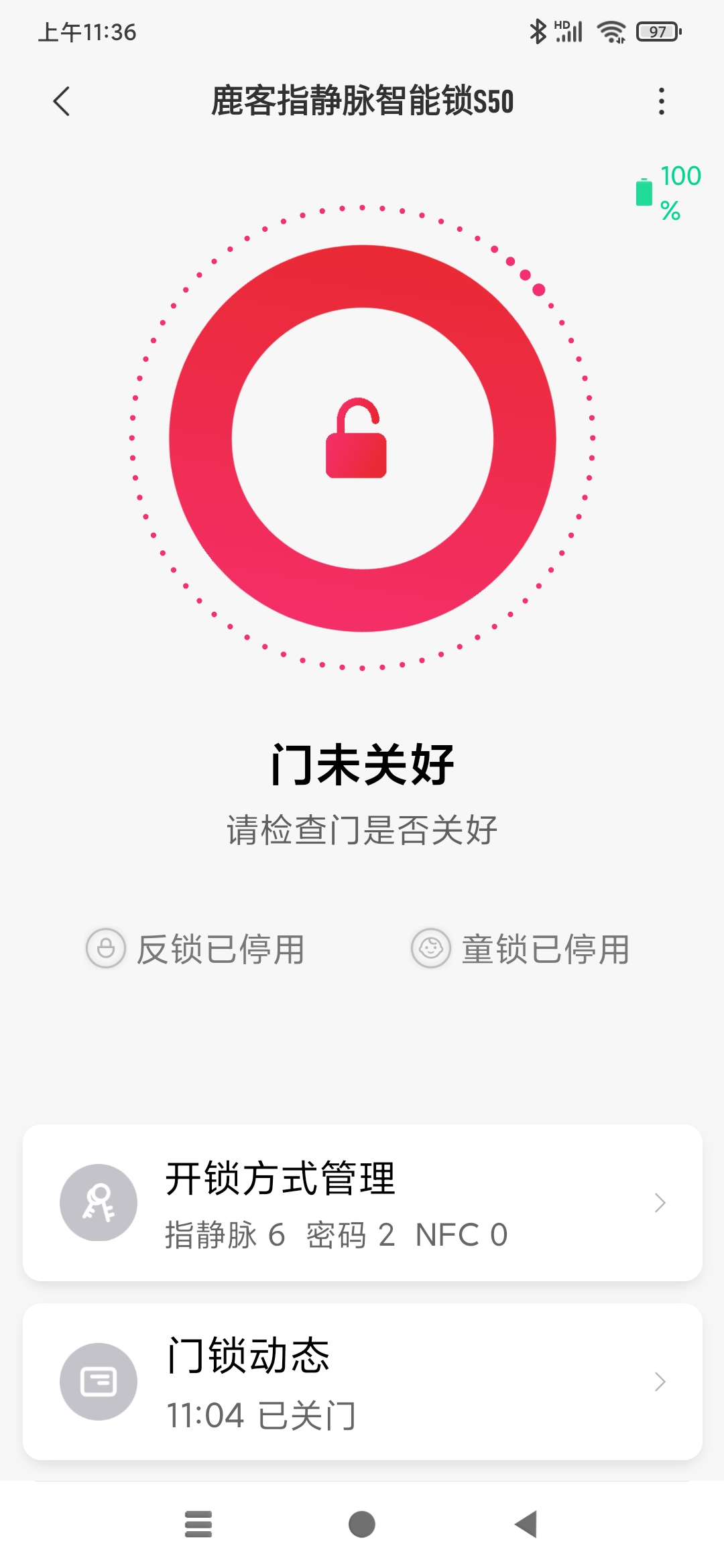Open the three-dot overflow menu
The height and width of the screenshot is (1568, 724).
662,101
